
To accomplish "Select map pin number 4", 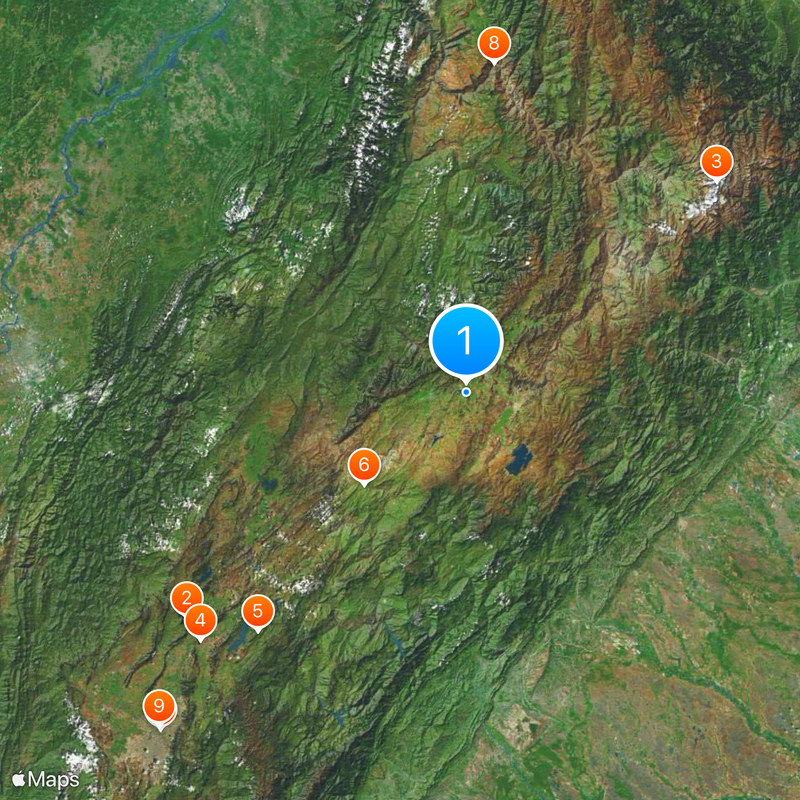I will tap(201, 621).
